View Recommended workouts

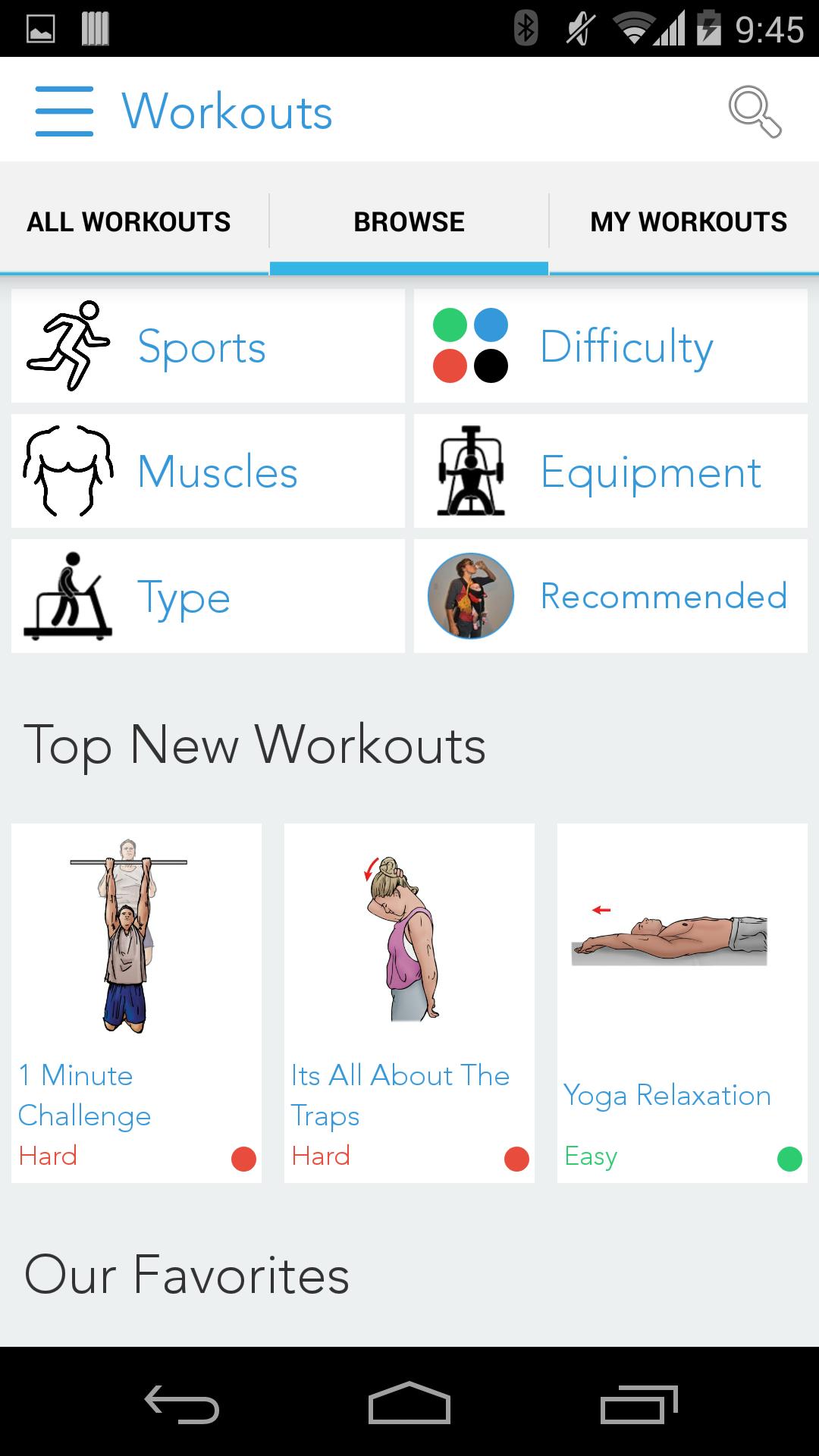[x=610, y=597]
